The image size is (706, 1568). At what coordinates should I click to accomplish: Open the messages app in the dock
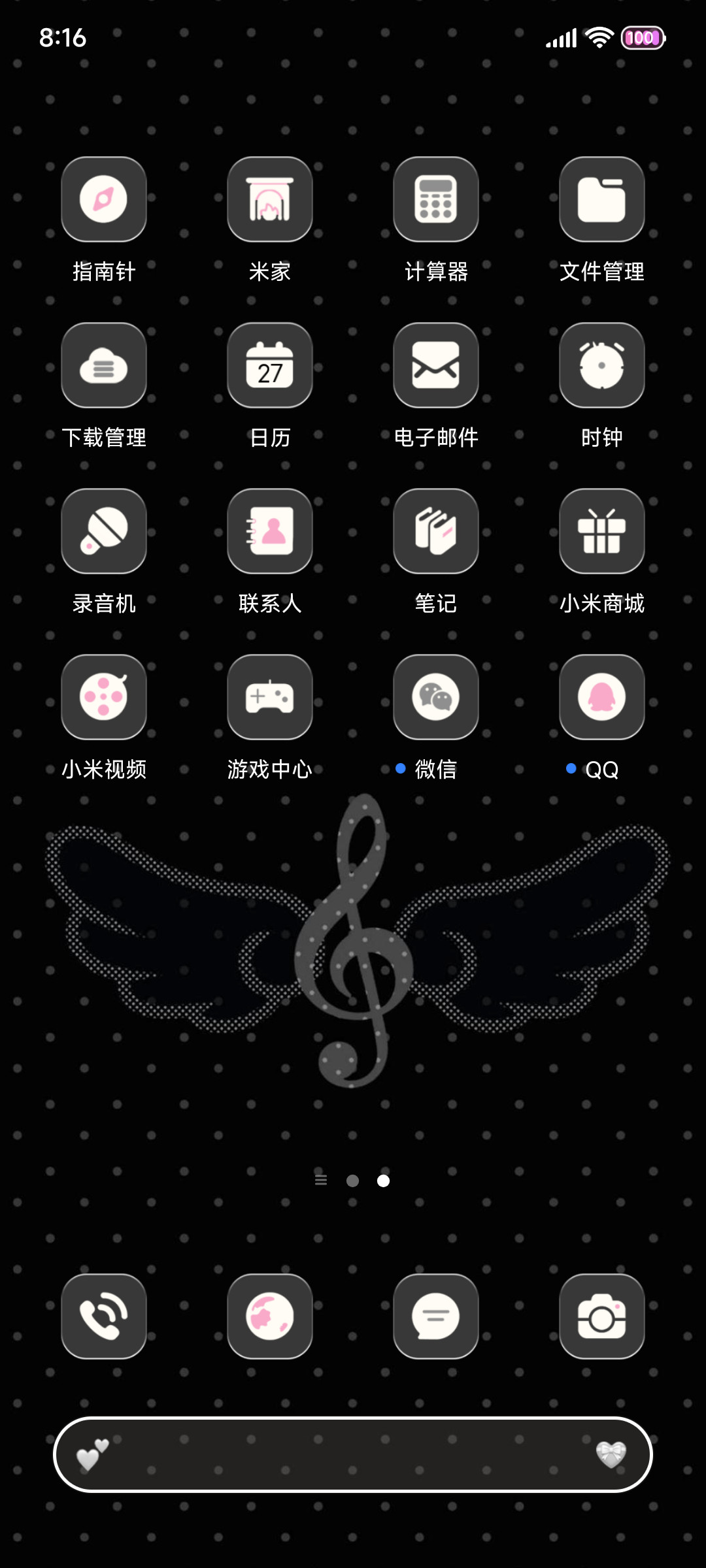436,1316
